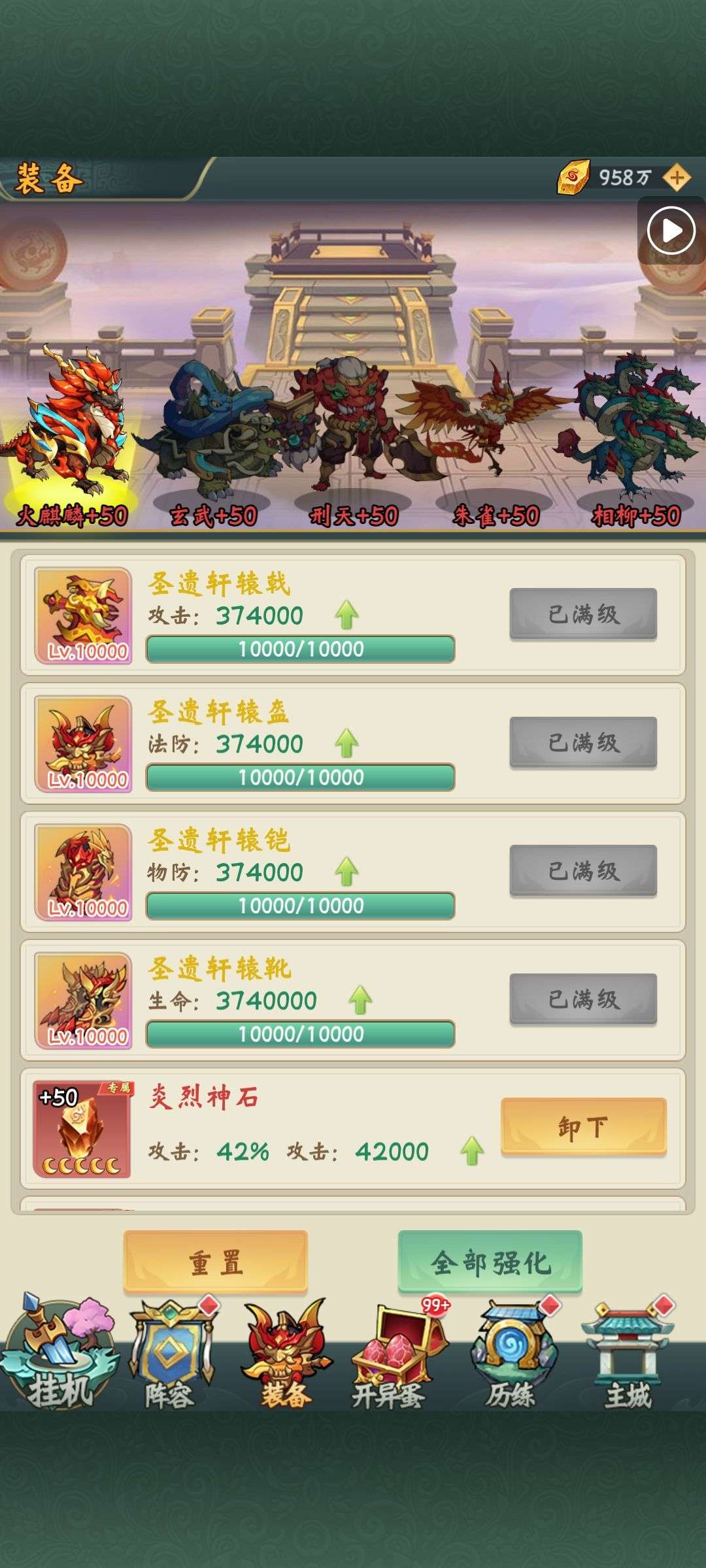Screen dimensions: 706x1568
Task: Open the 圣遗轩辕铠 equipment icon
Action: click(x=83, y=872)
